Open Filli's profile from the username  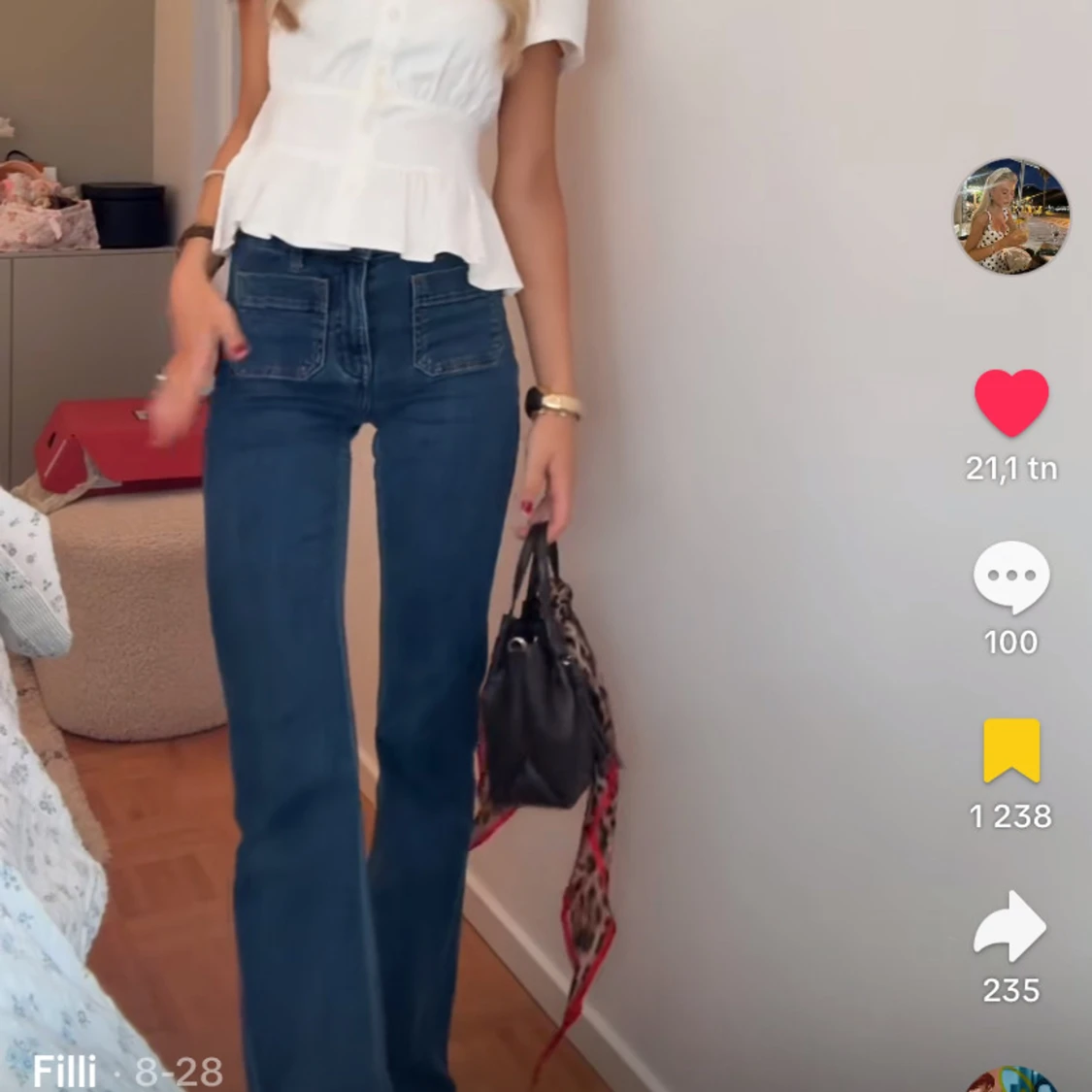coord(65,1072)
